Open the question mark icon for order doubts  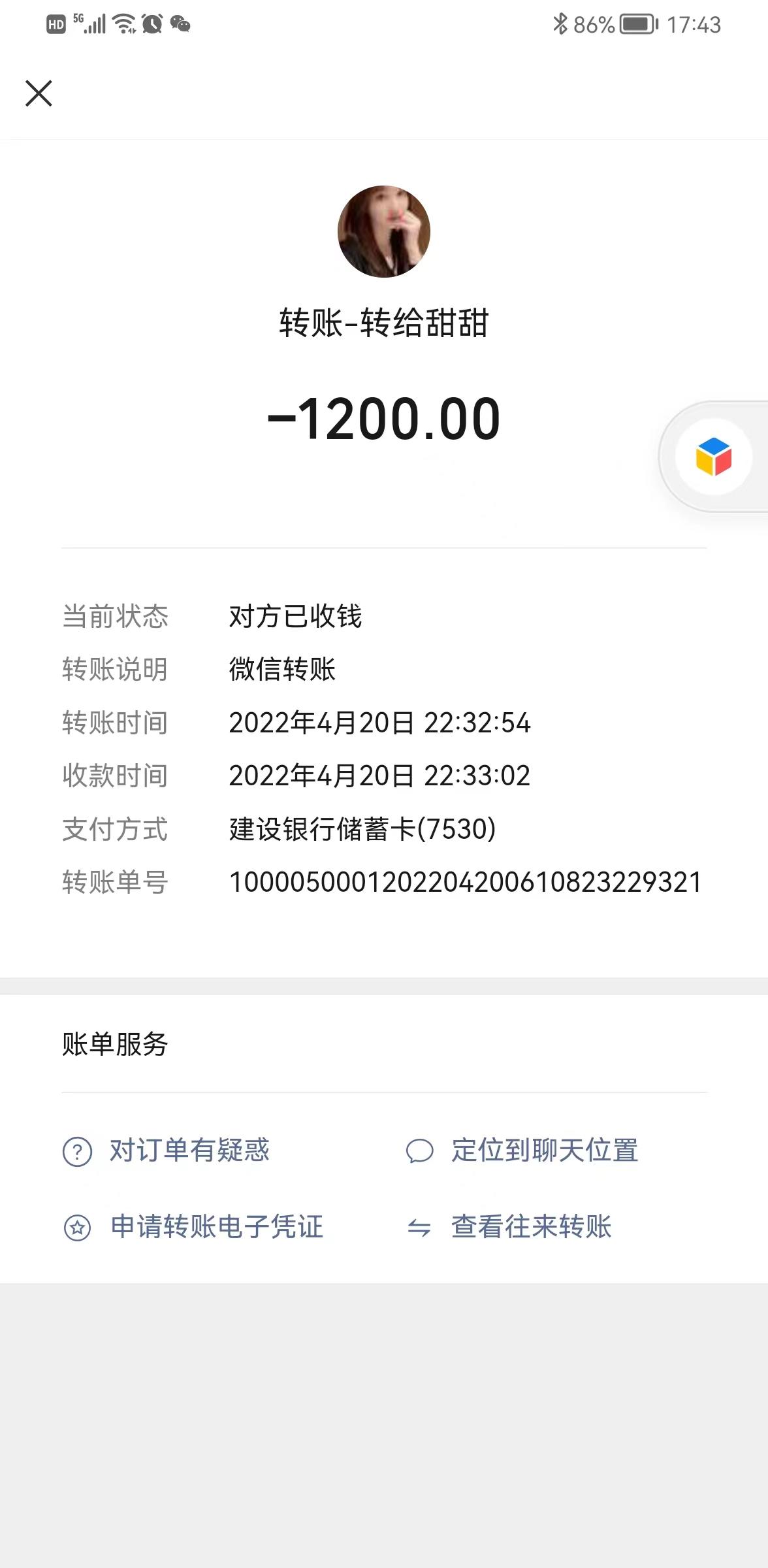[76, 1151]
